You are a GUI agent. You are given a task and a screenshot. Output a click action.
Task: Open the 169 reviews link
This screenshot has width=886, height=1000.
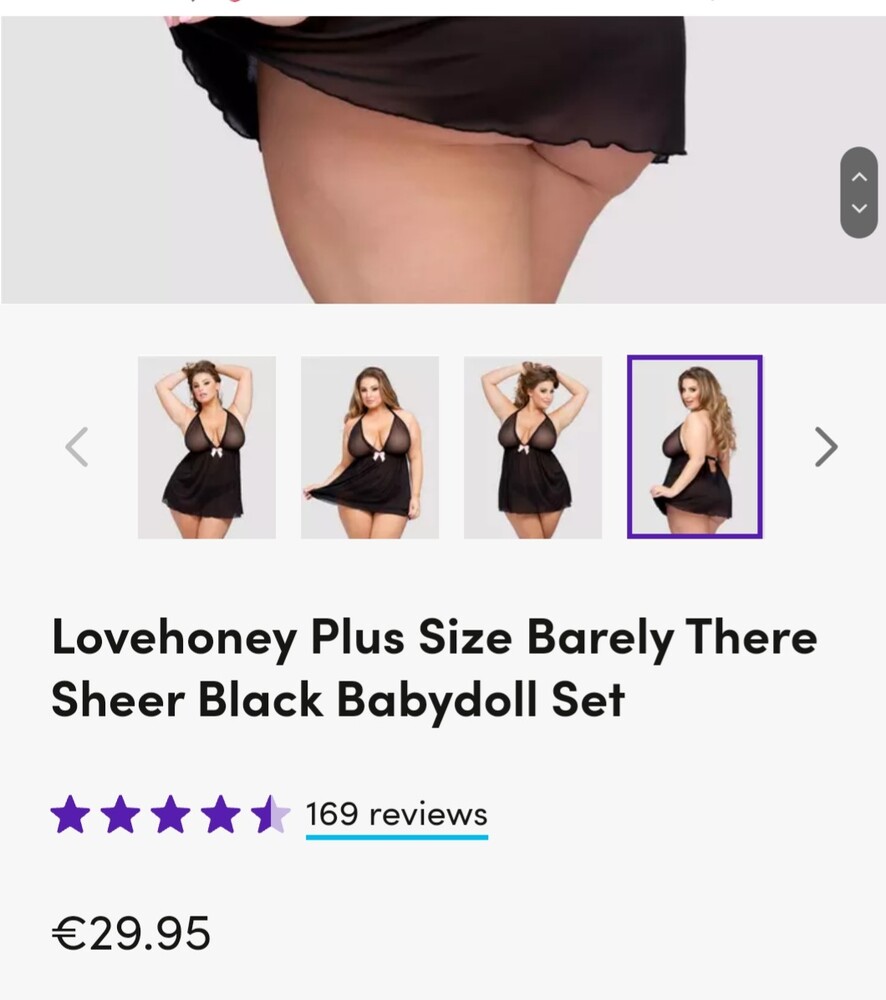396,815
